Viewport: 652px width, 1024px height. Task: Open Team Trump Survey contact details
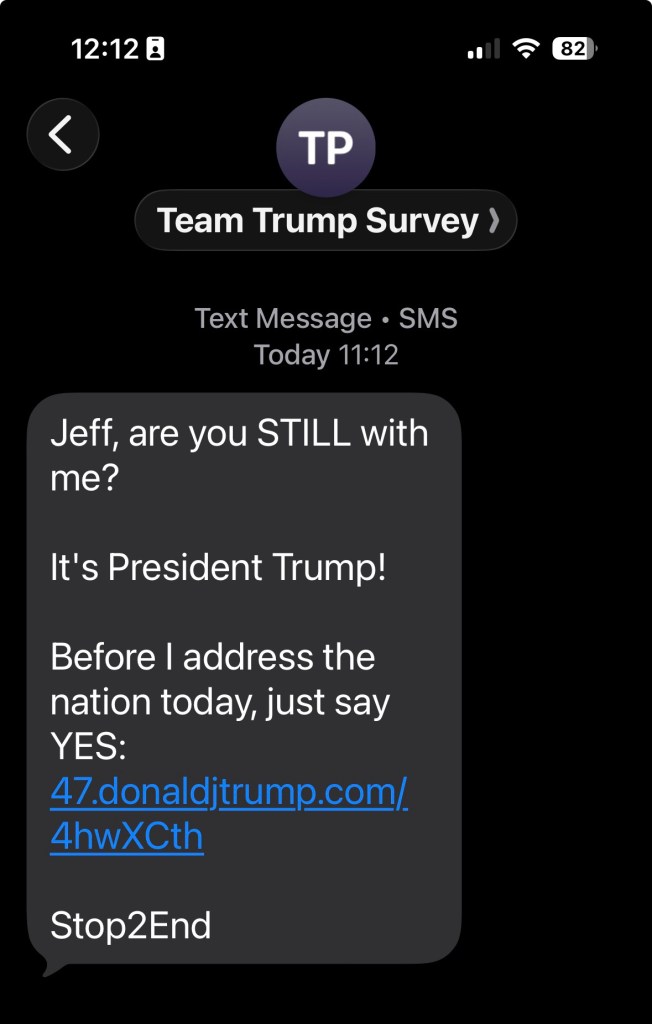pos(325,220)
